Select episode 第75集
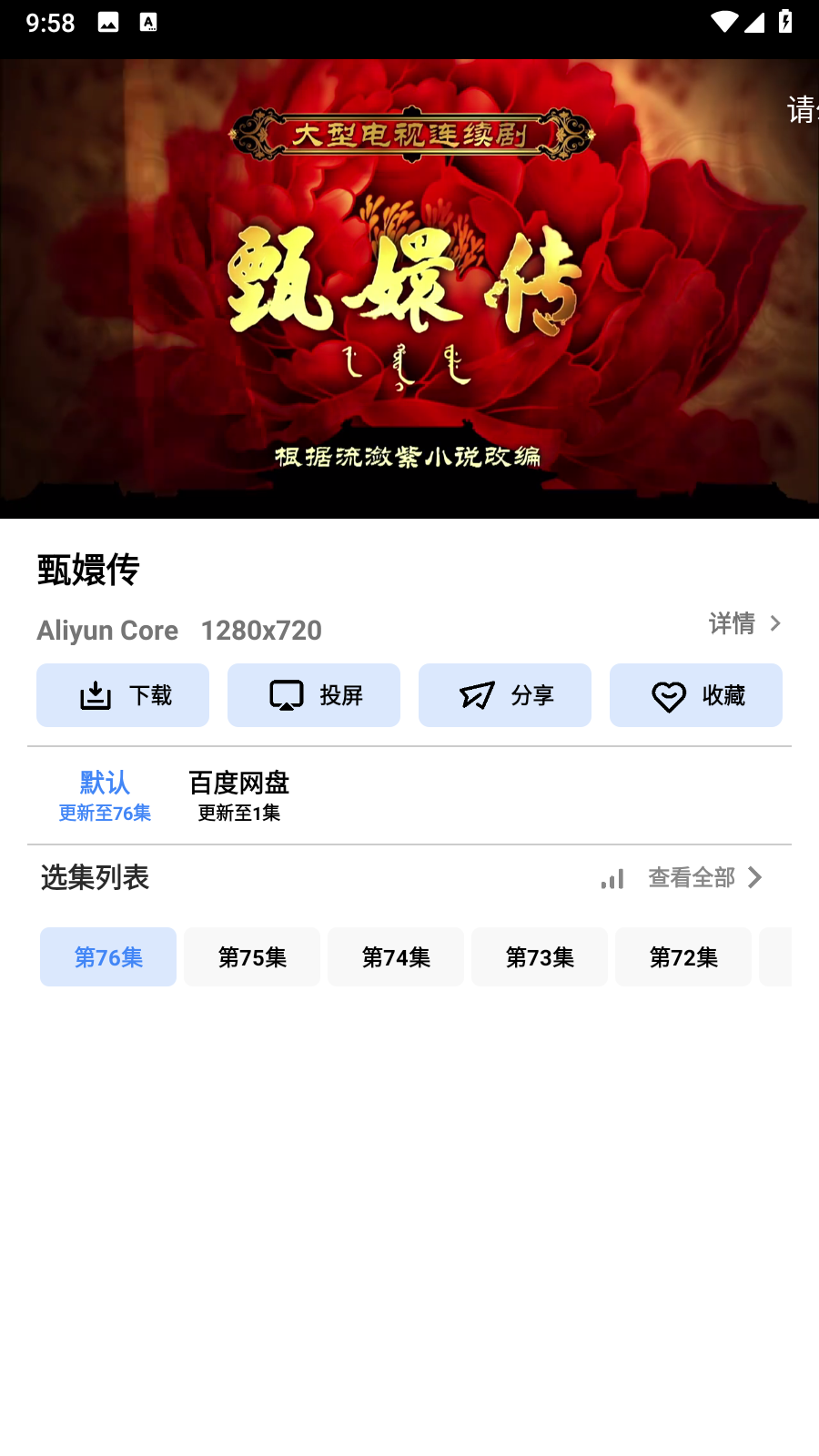Viewport: 819px width, 1456px height. click(252, 956)
